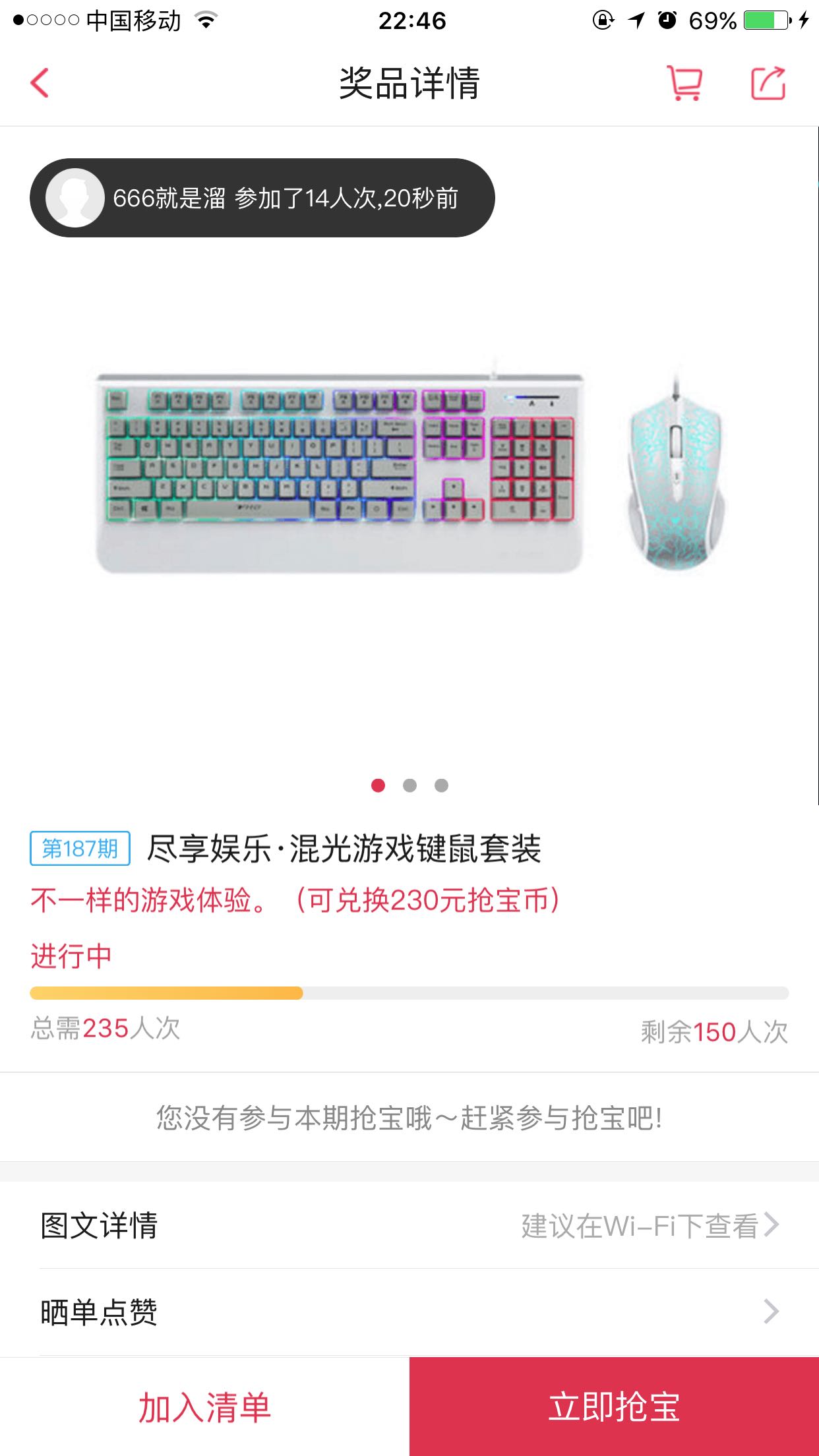Tap 加入清单 to add to list
Screen dimensions: 819x1456
(x=204, y=1407)
